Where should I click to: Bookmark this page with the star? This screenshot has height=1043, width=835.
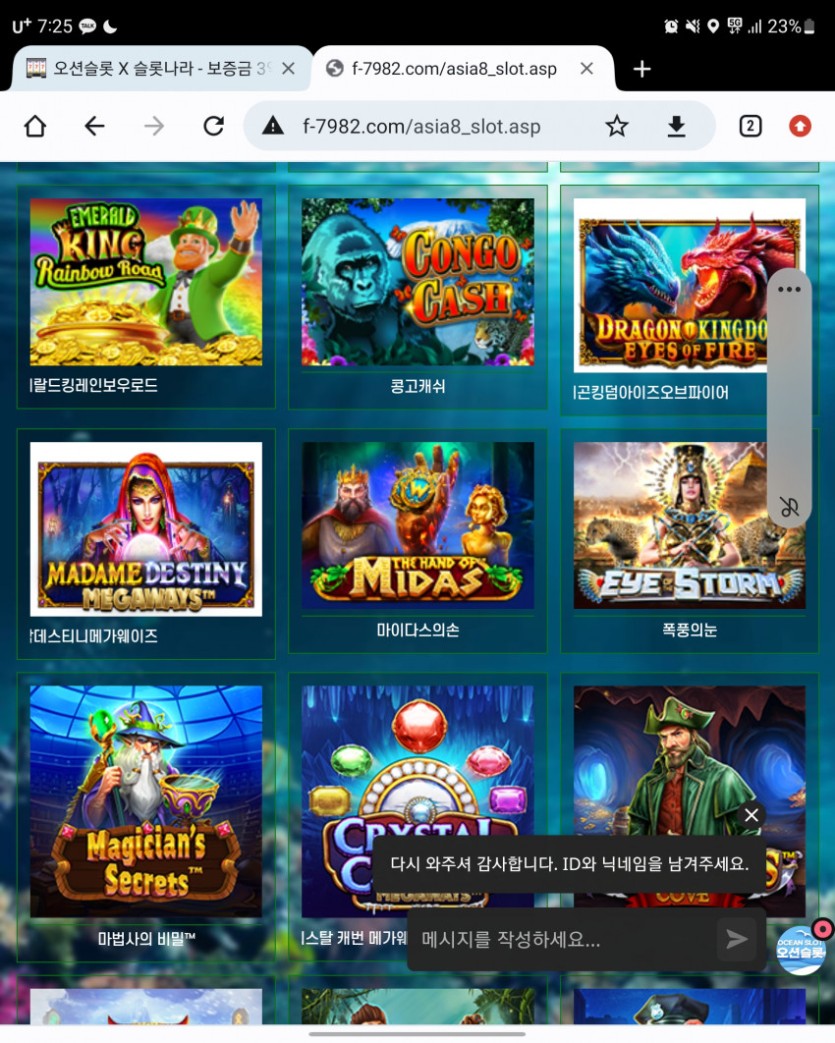point(617,126)
